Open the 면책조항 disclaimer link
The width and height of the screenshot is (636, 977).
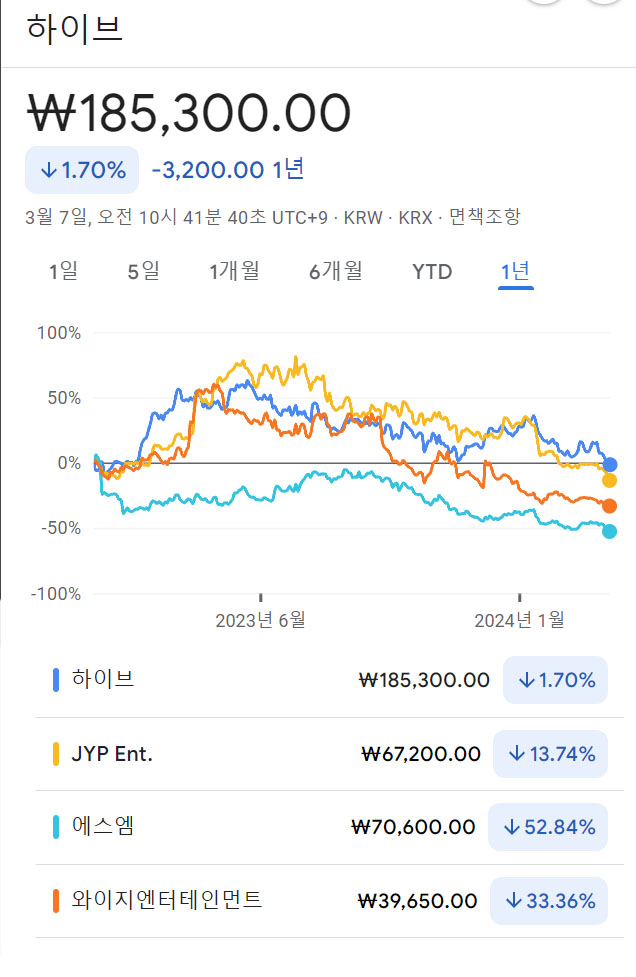(x=484, y=217)
